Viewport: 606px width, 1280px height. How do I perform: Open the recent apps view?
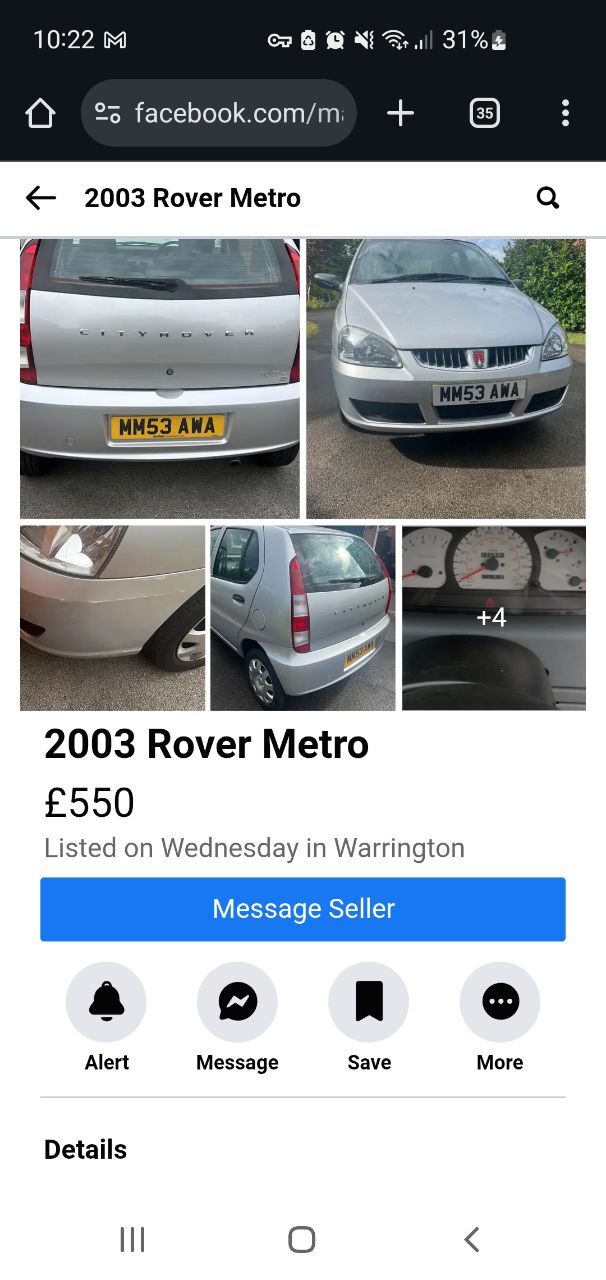click(132, 1240)
